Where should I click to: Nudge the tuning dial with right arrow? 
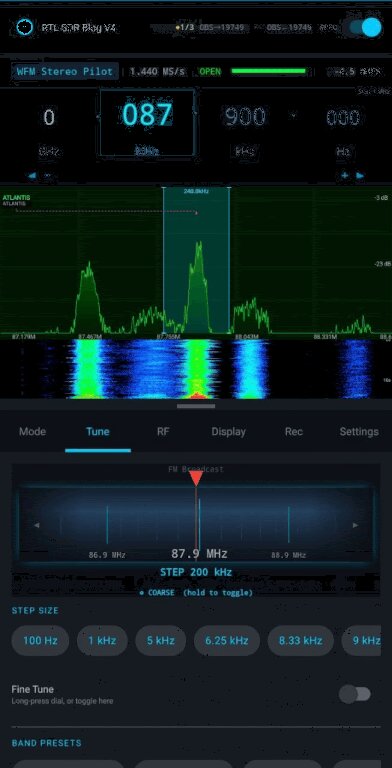pyautogui.click(x=356, y=525)
